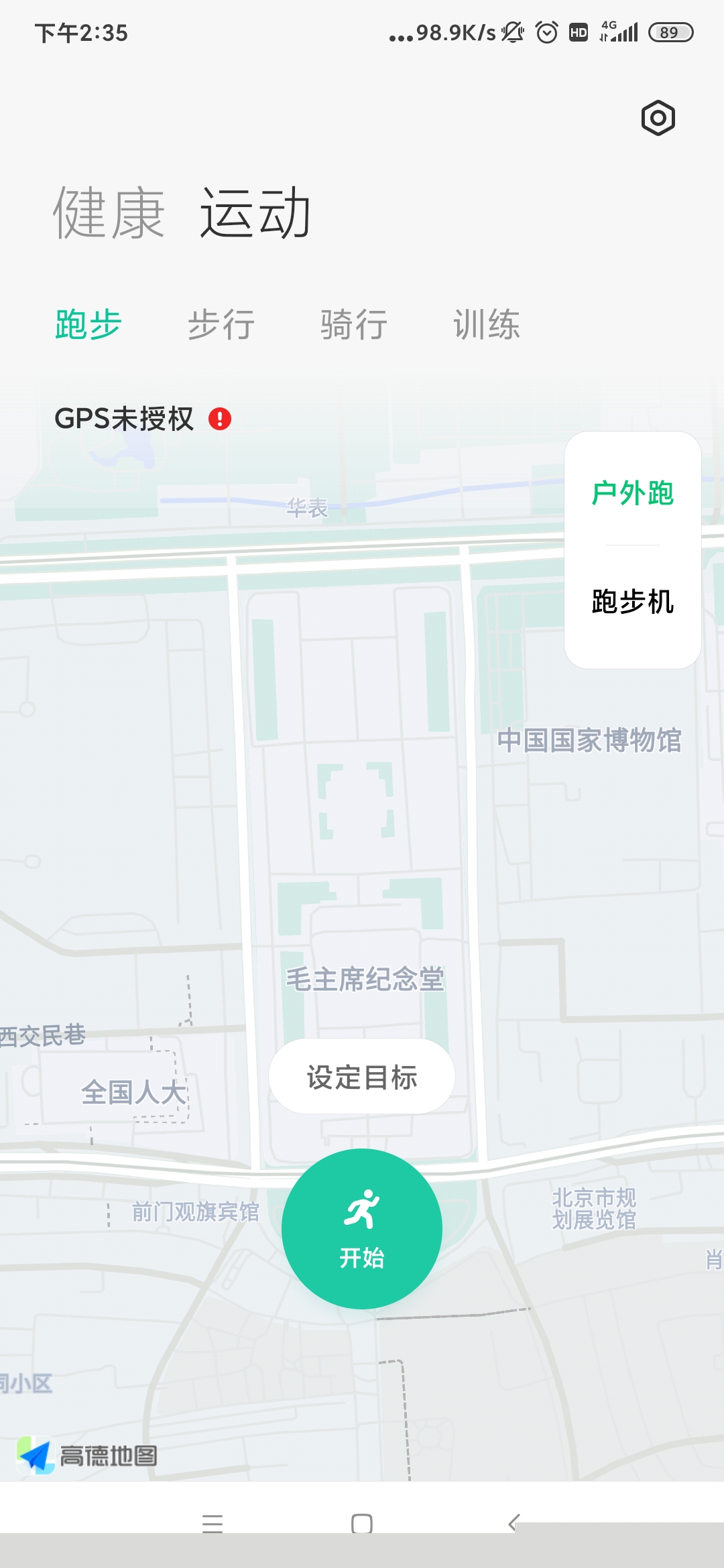
Task: Tap the 设定目标 button
Action: (362, 1077)
